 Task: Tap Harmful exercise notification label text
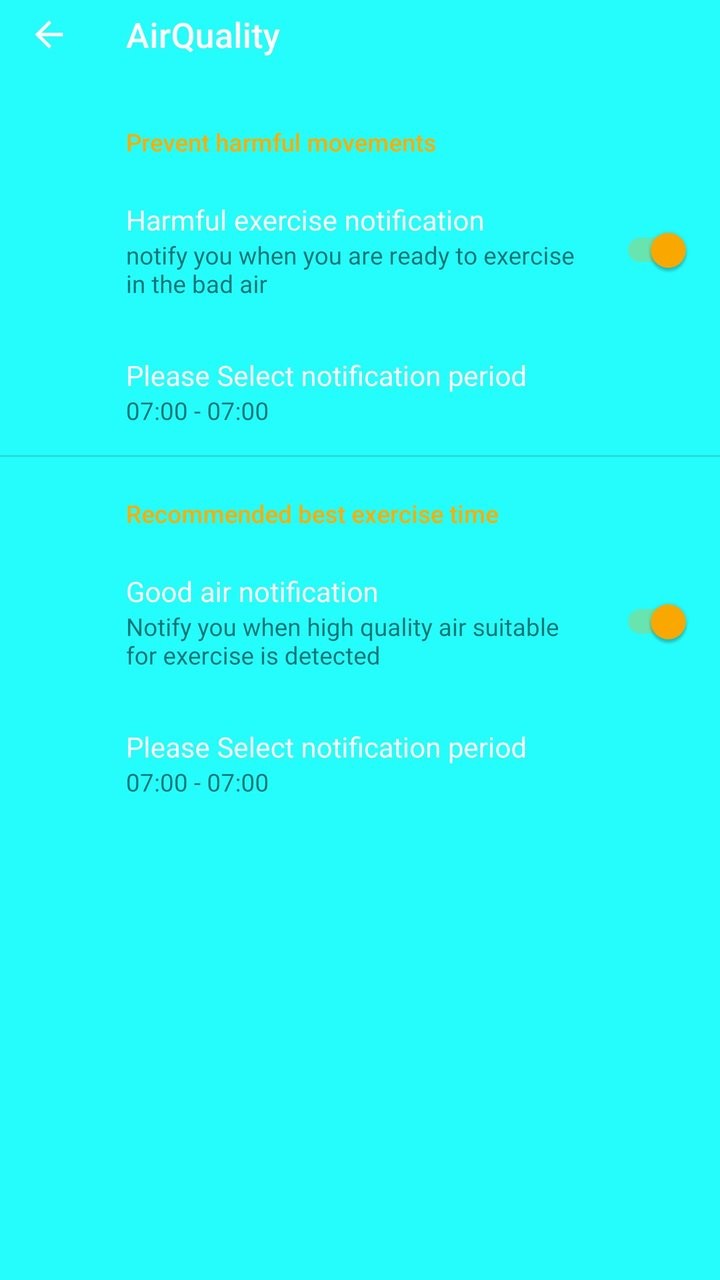[303, 220]
